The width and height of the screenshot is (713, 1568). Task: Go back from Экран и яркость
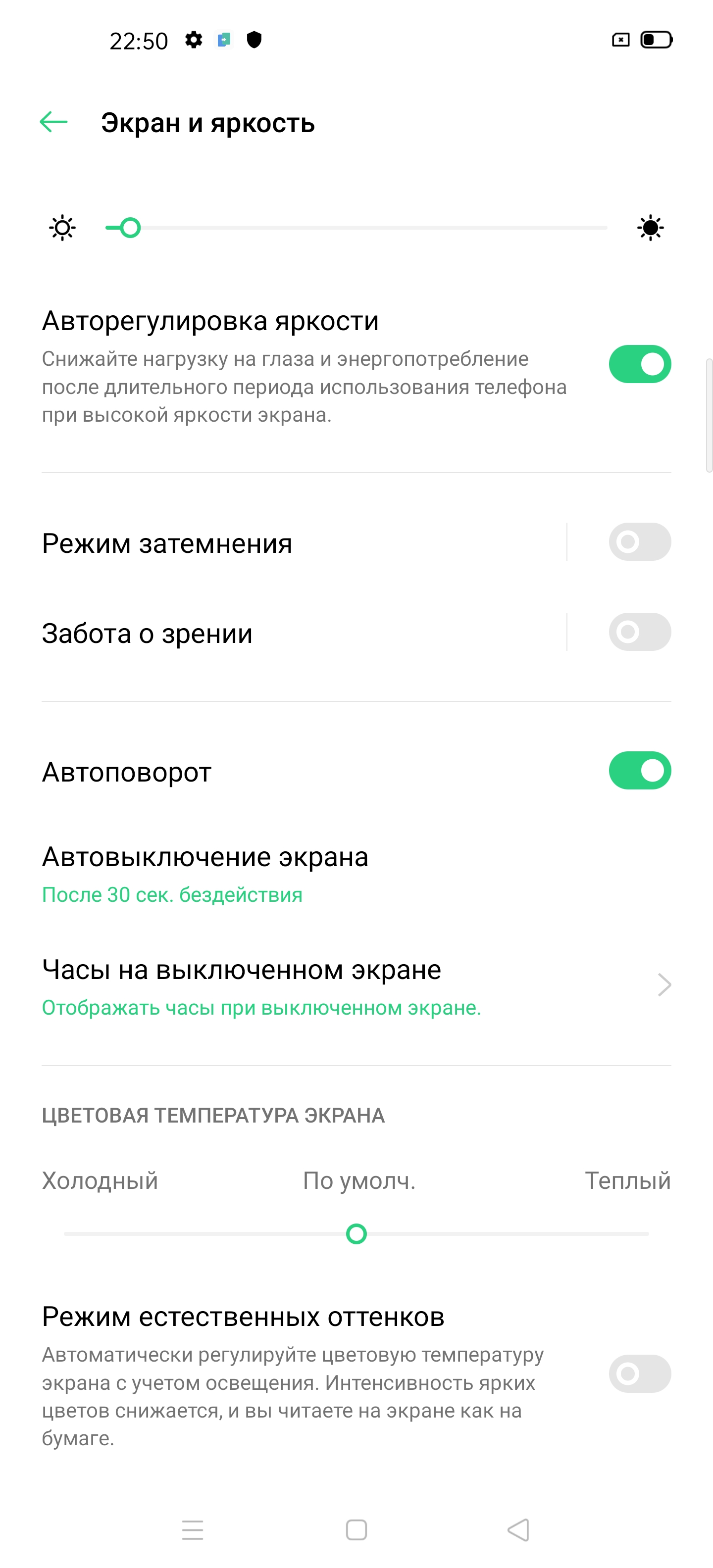click(53, 122)
